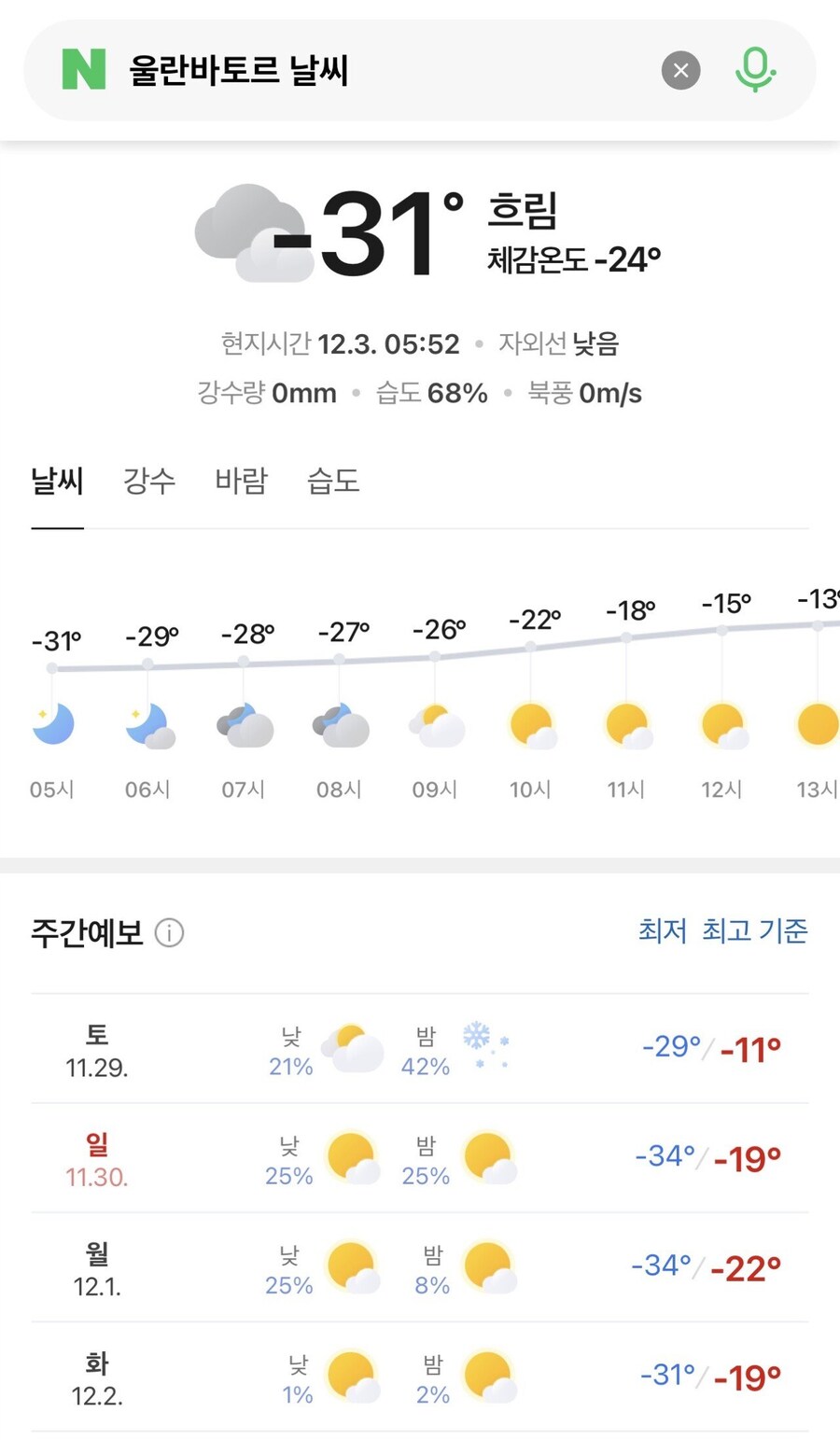Clear the search with the X button

click(680, 69)
